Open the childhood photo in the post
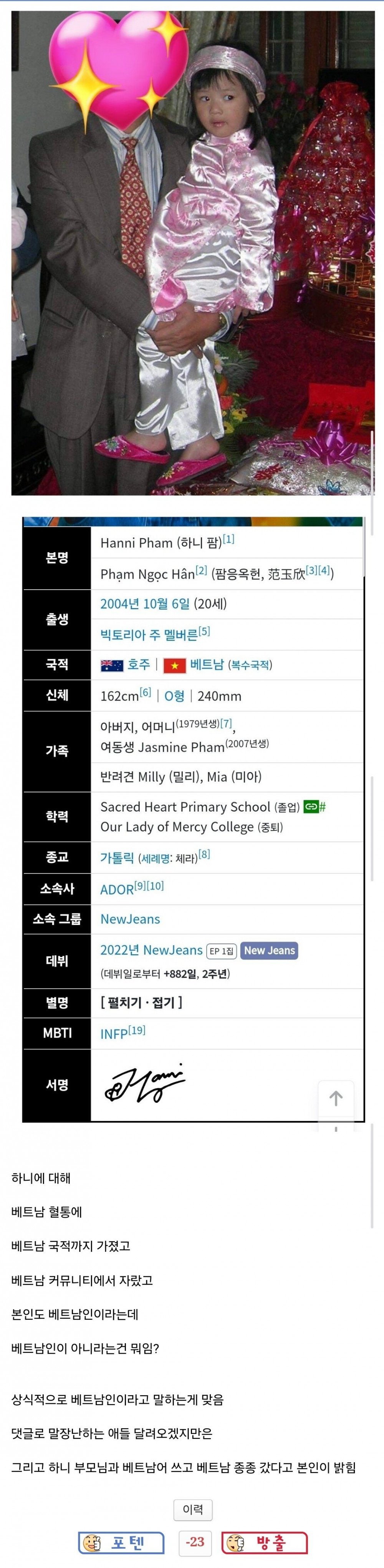This screenshot has width=384, height=1568. [x=192, y=253]
